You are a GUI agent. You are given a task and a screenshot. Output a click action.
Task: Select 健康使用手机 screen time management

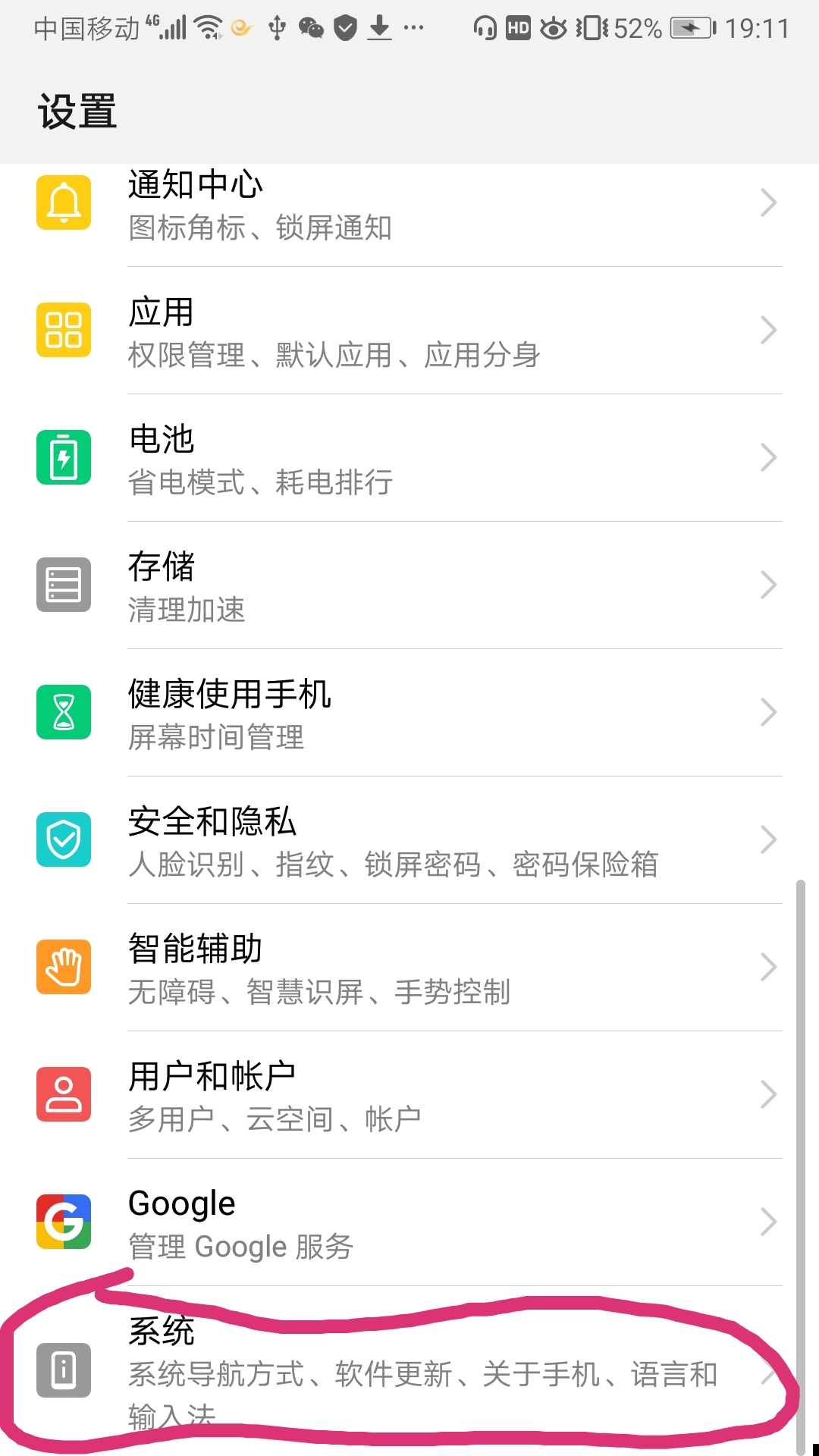[x=409, y=714]
